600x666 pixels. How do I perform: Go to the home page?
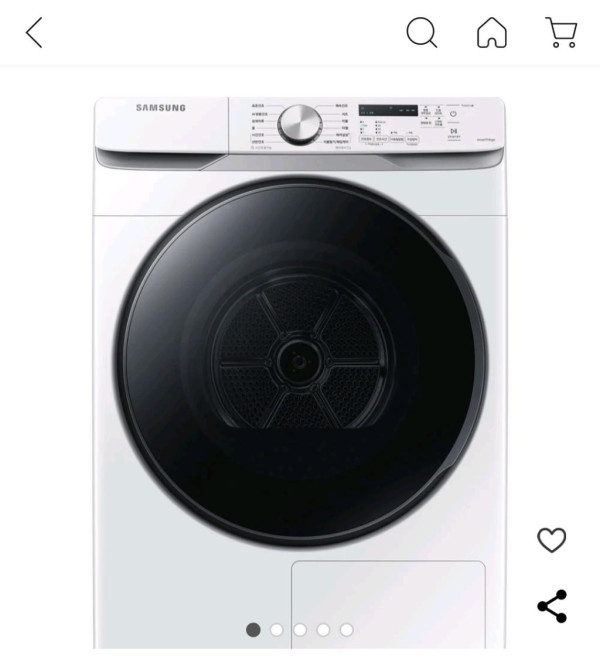click(492, 34)
